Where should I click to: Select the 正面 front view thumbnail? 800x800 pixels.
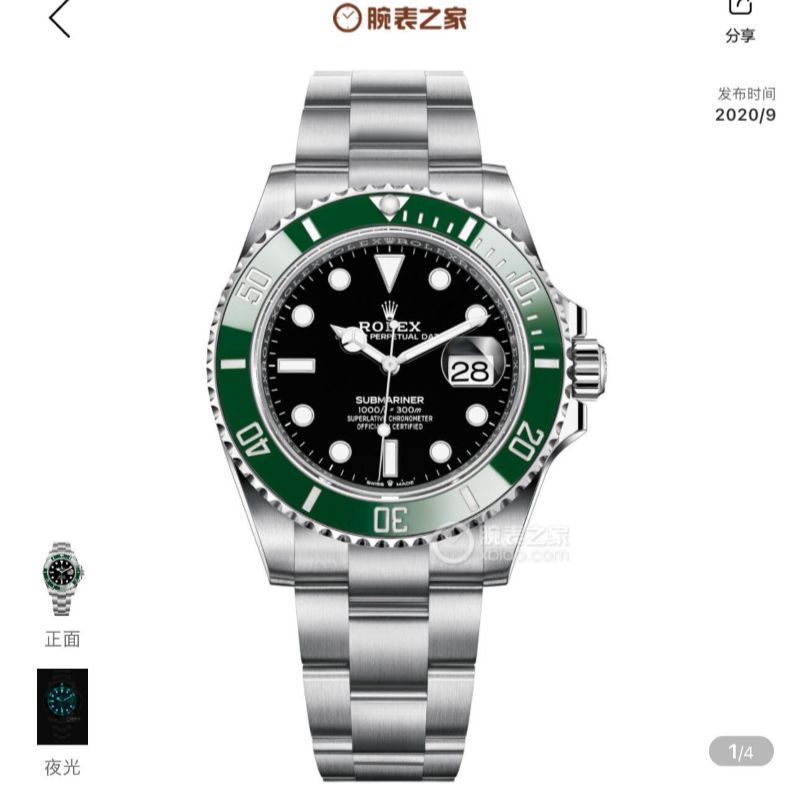coord(62,580)
